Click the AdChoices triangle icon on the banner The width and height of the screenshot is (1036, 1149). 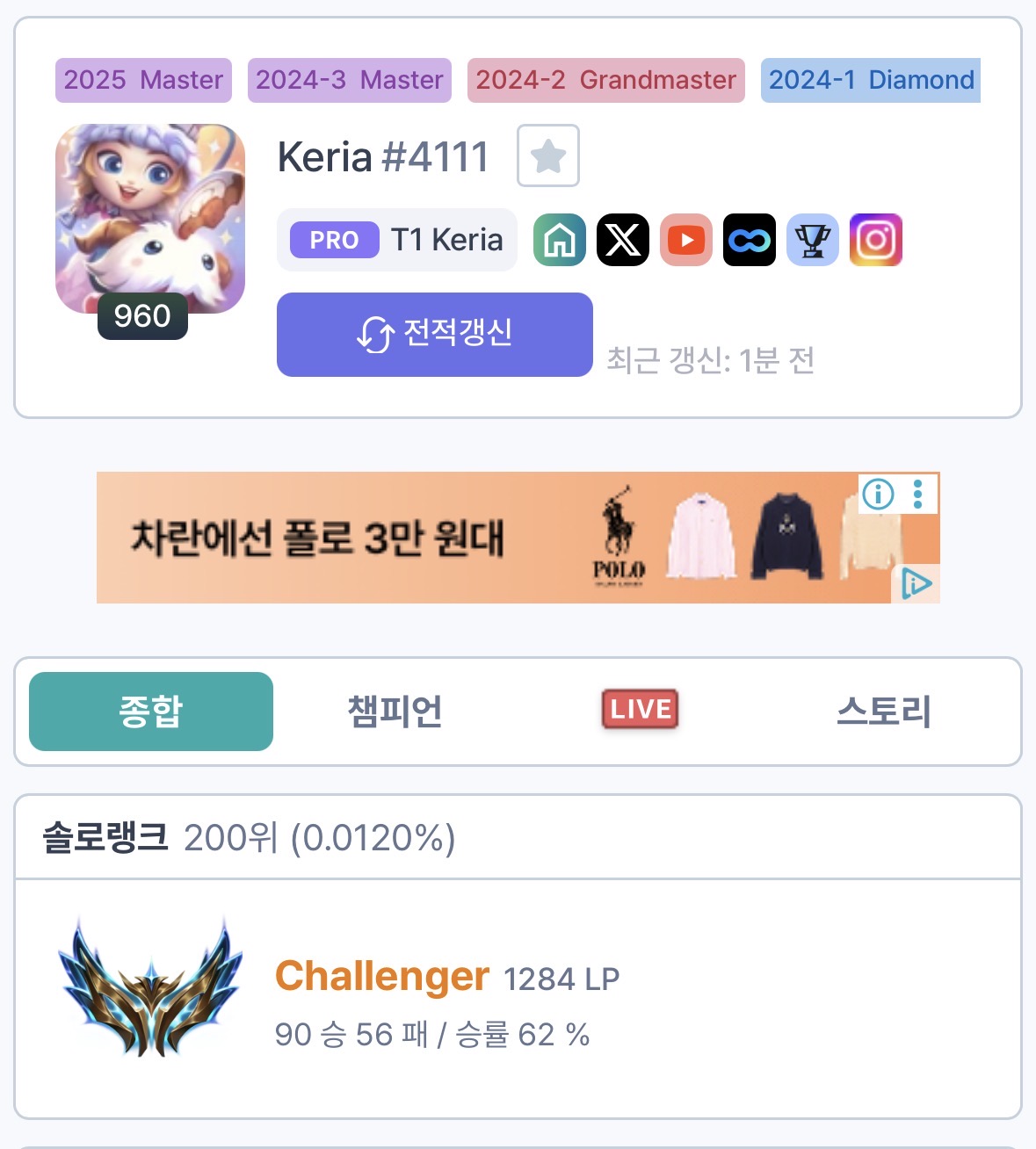point(917,582)
